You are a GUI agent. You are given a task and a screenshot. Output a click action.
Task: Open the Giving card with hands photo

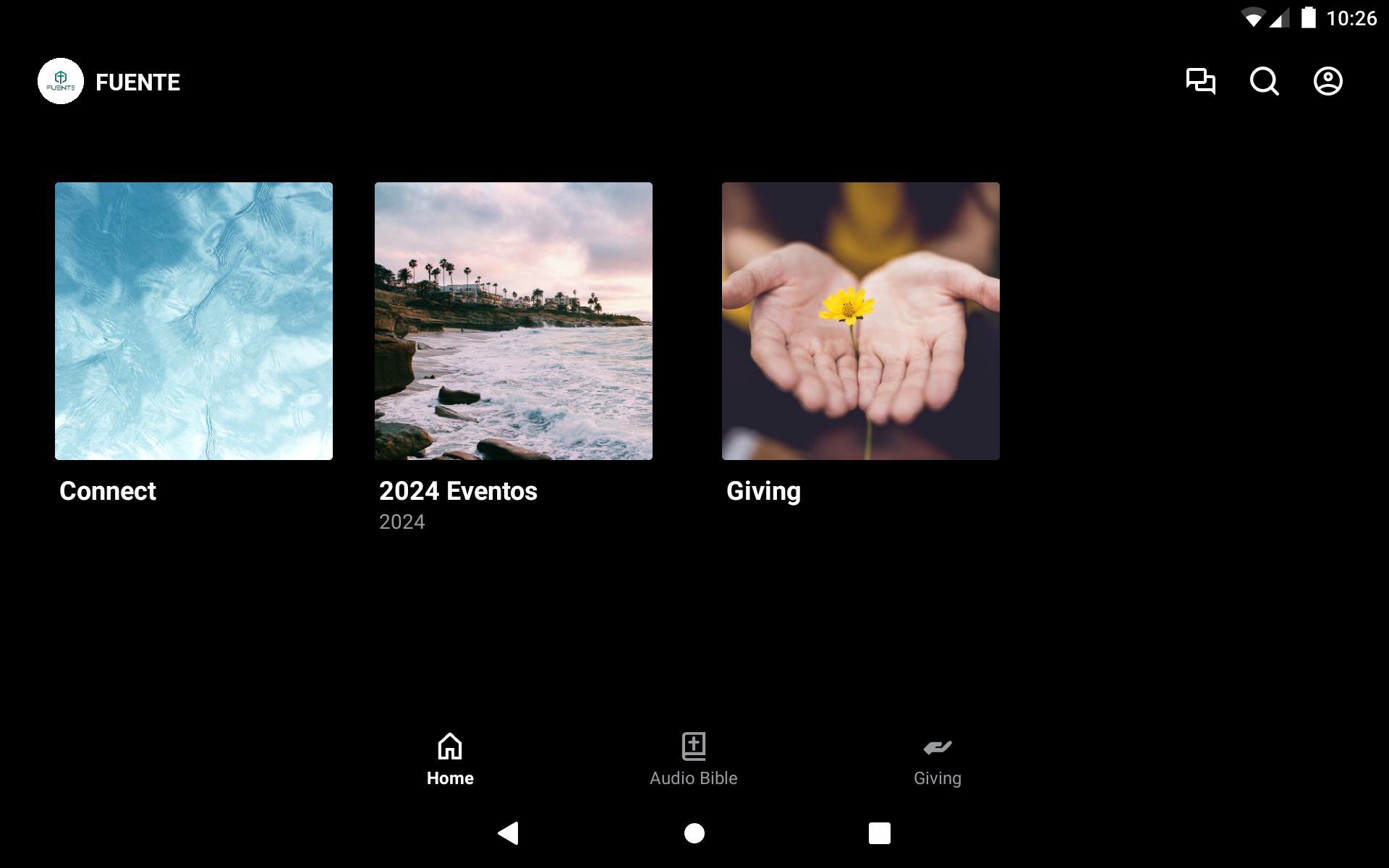pos(861,321)
